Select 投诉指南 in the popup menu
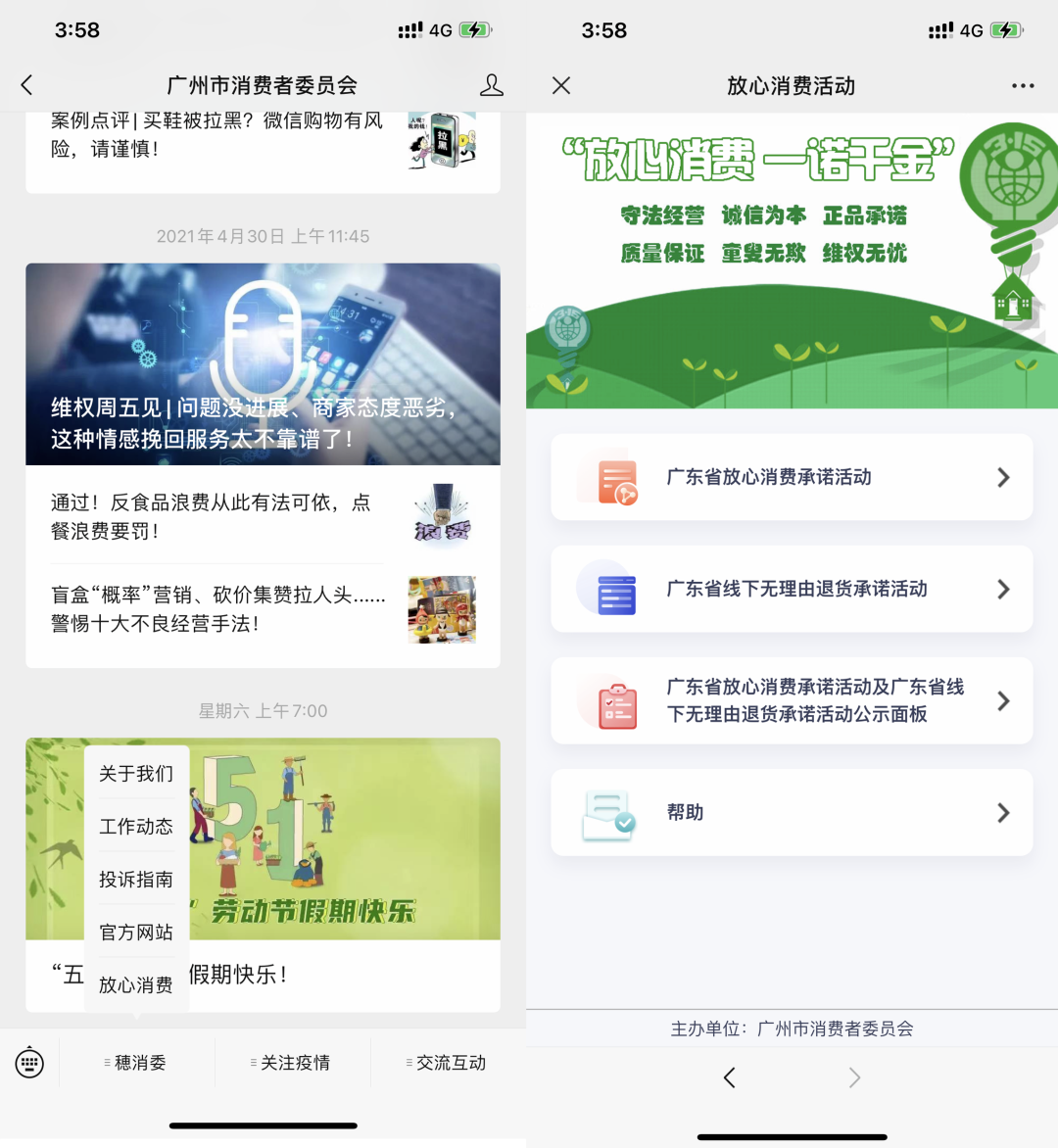Screen dimensions: 1058x1148 pos(136,880)
